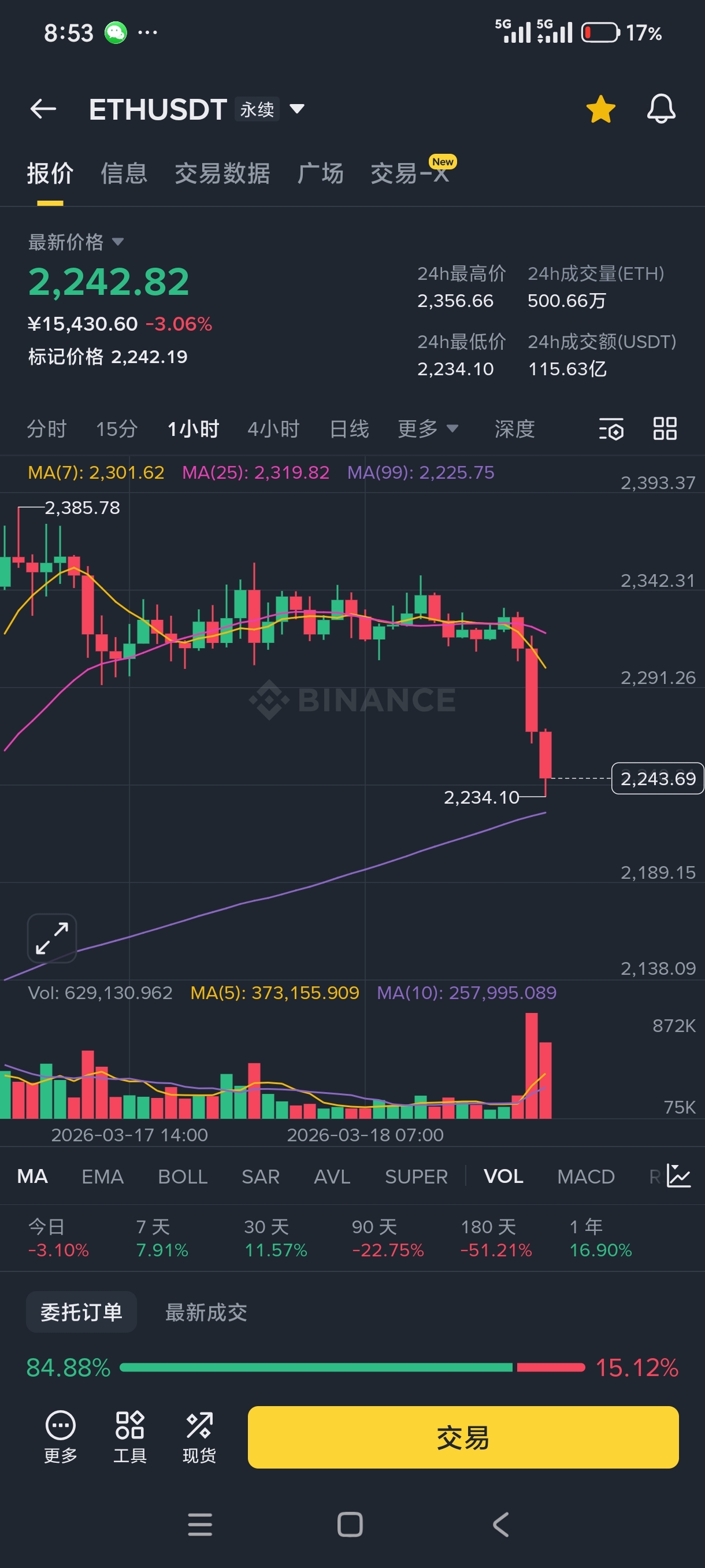Remove ETHUSDT from favorites via the star
Viewport: 705px width, 1568px height.
pyautogui.click(x=600, y=110)
